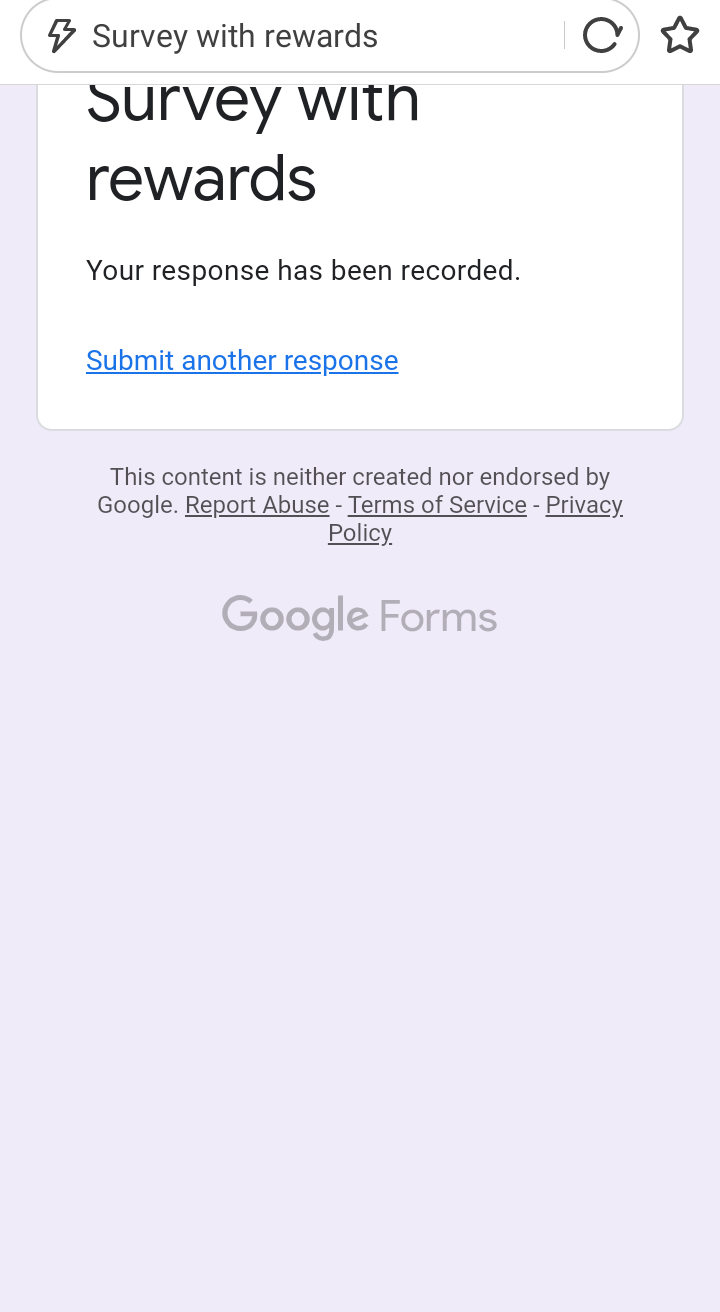Bookmark this page with the star icon
Image resolution: width=720 pixels, height=1312 pixels.
pyautogui.click(x=680, y=36)
